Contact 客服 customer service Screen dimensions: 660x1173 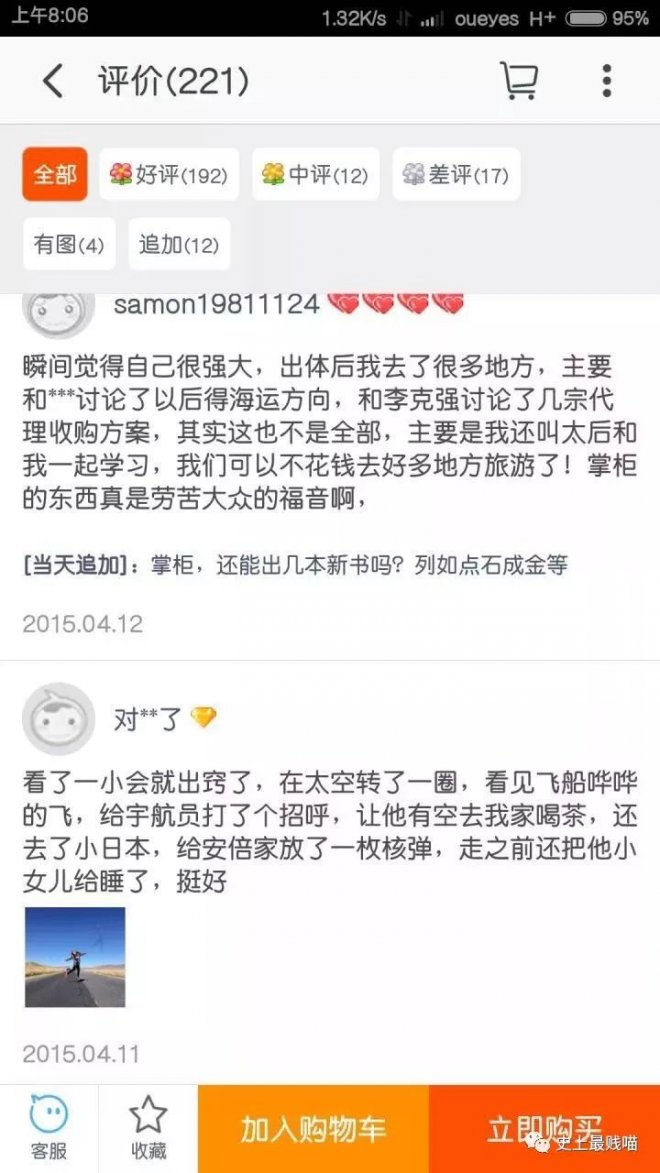tap(48, 1128)
